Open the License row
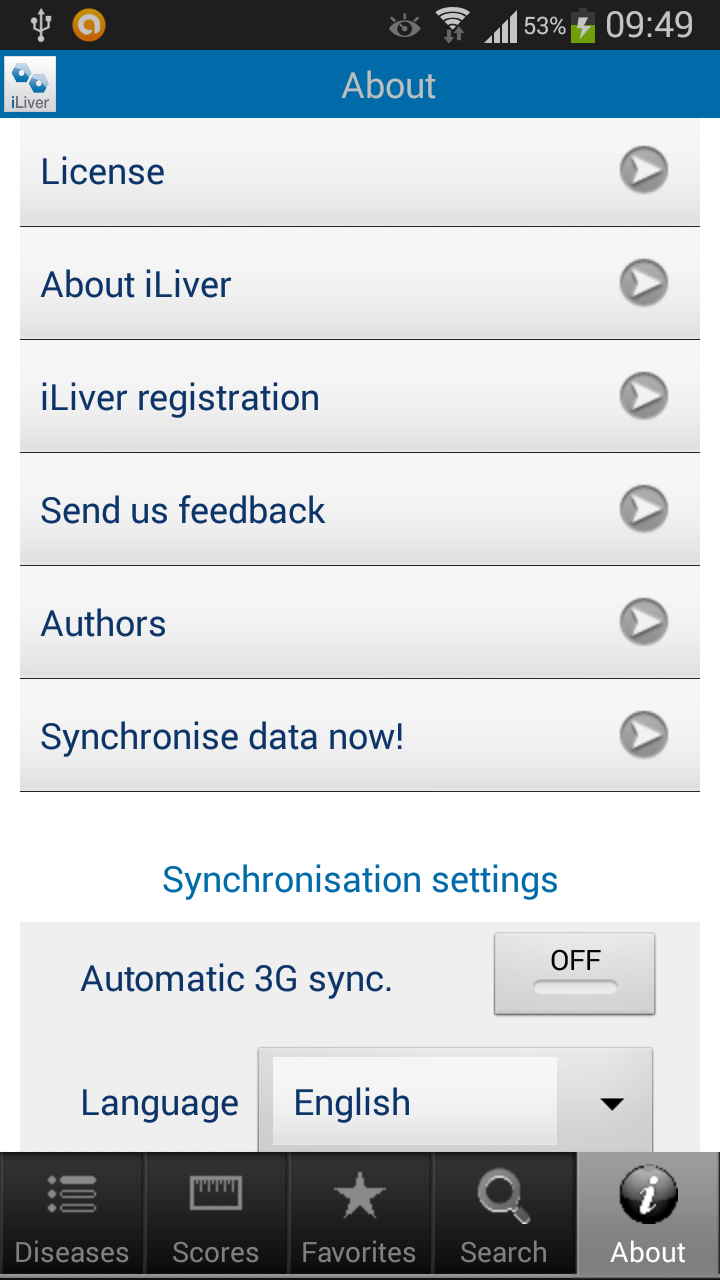The height and width of the screenshot is (1280, 720). (360, 172)
